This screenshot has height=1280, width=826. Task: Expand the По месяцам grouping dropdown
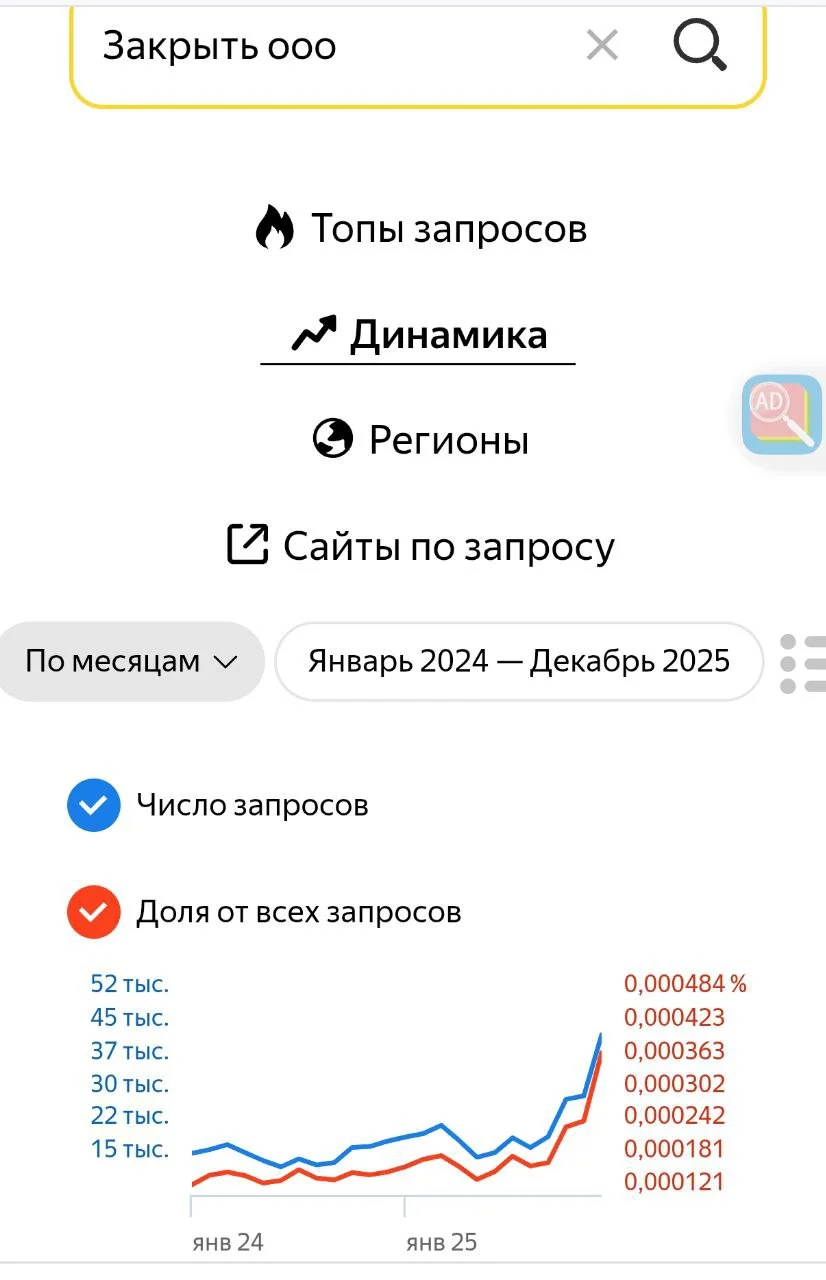[131, 661]
